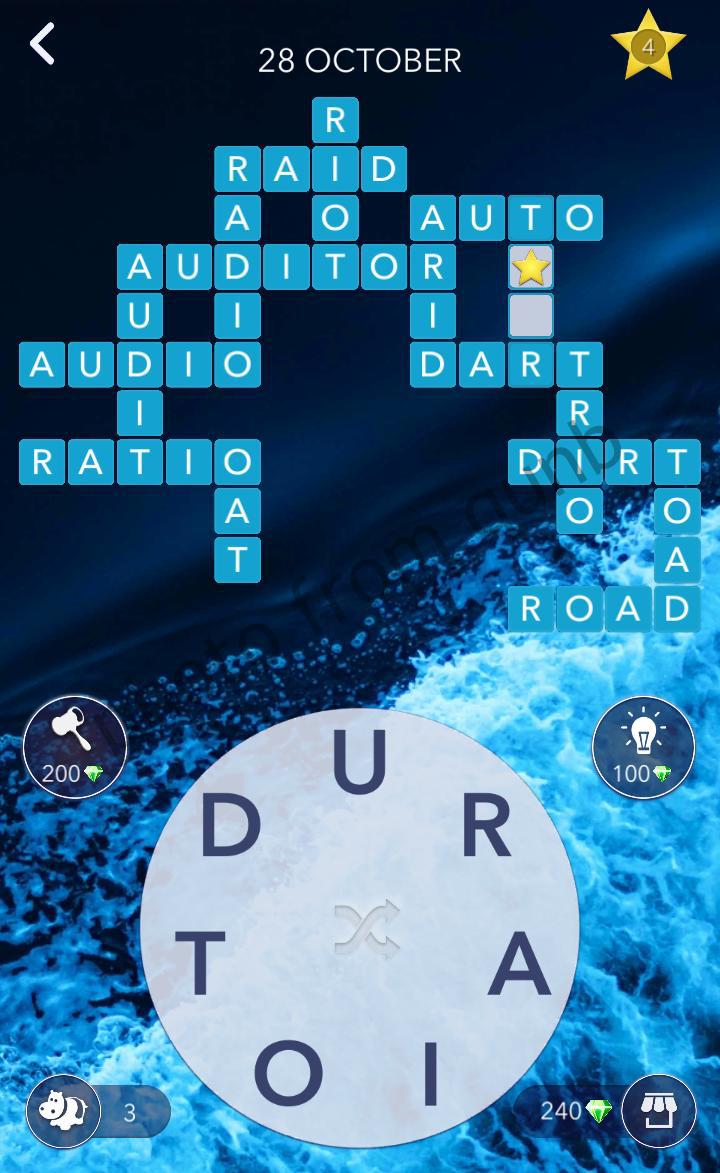
Task: Open the gem shop
Action: click(x=657, y=1110)
